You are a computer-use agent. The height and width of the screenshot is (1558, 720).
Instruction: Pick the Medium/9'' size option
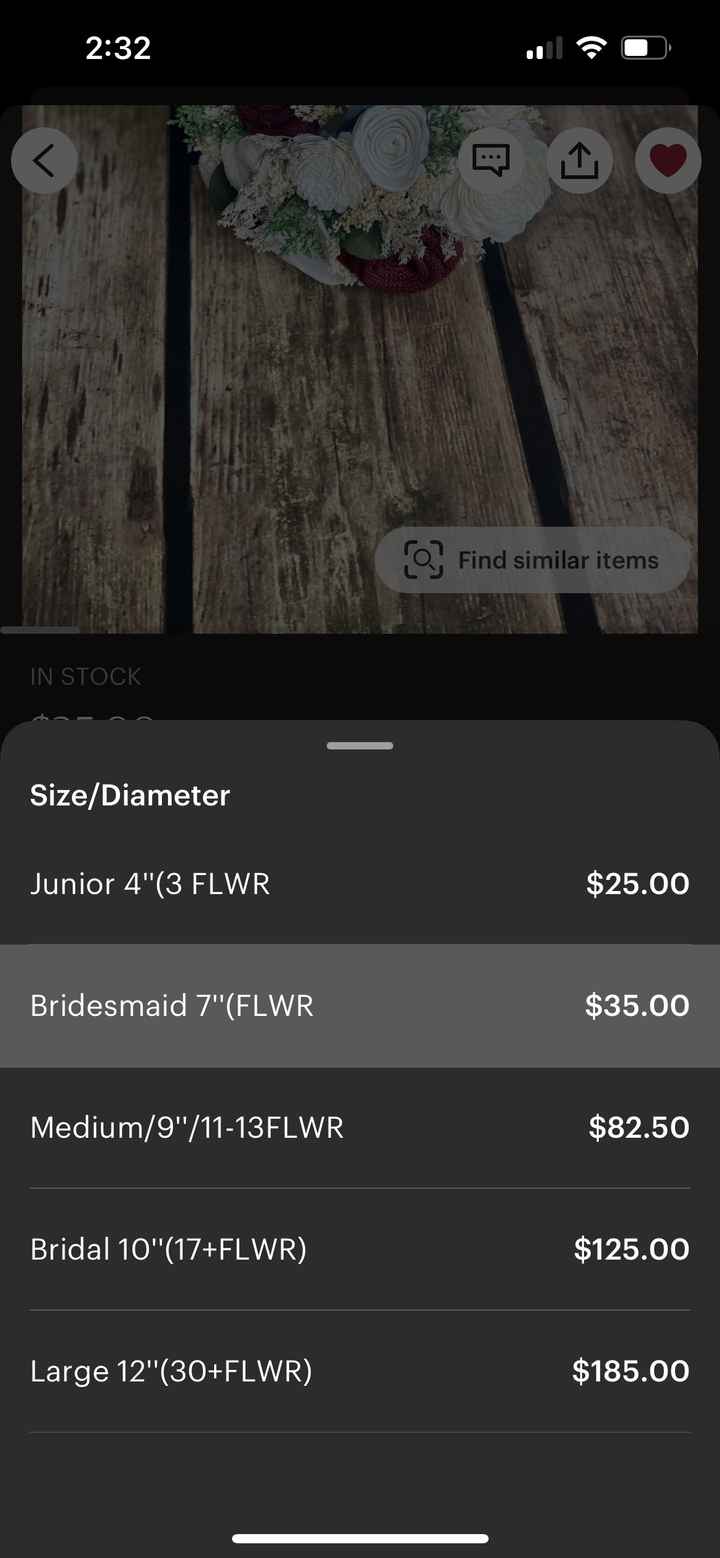coord(359,1127)
